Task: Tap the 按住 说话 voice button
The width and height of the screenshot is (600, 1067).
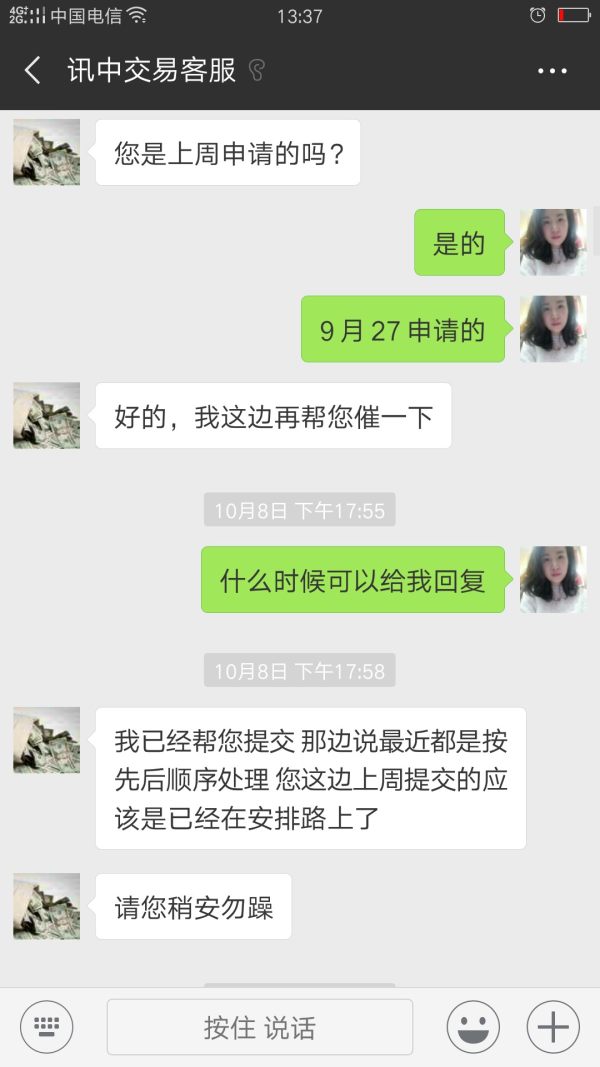Action: (260, 1027)
